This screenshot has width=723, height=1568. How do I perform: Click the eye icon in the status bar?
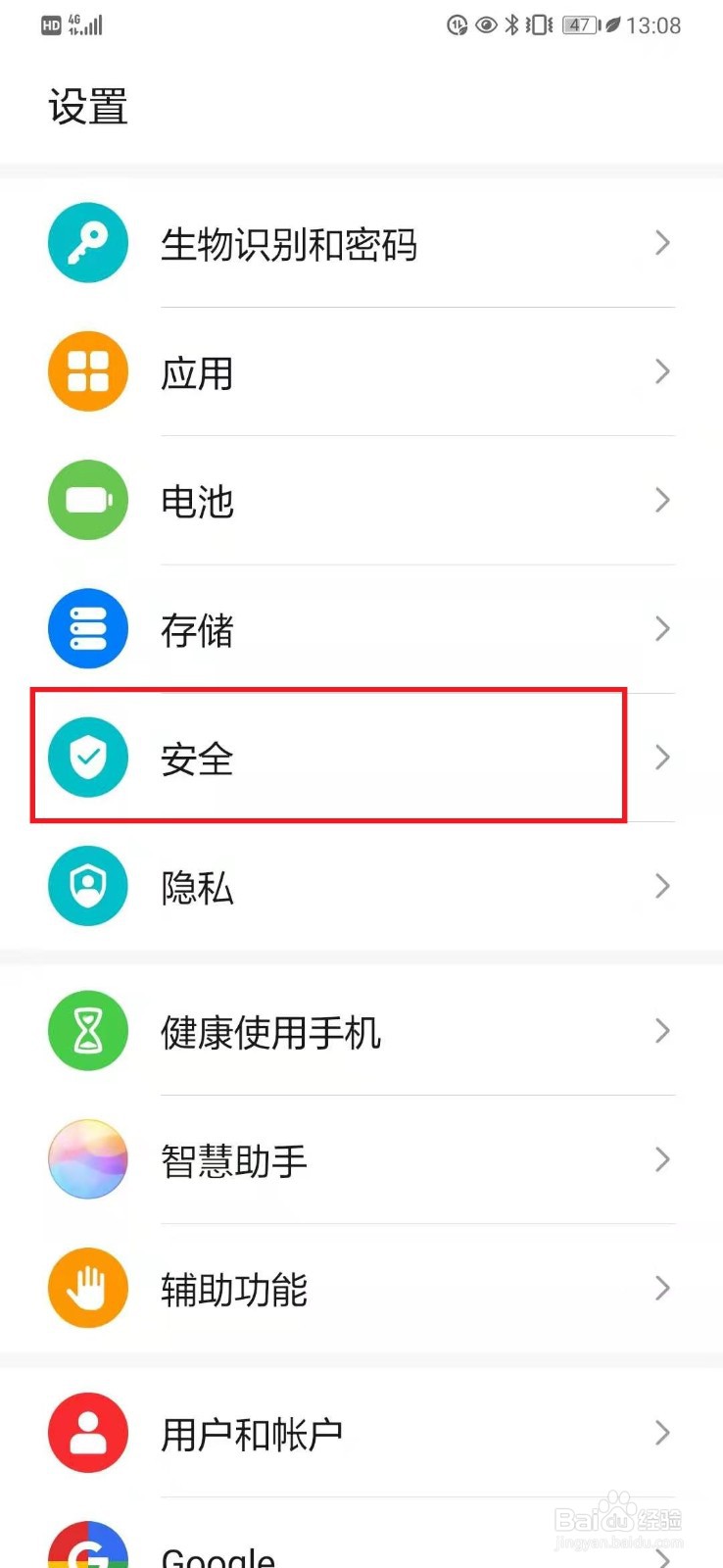click(486, 25)
